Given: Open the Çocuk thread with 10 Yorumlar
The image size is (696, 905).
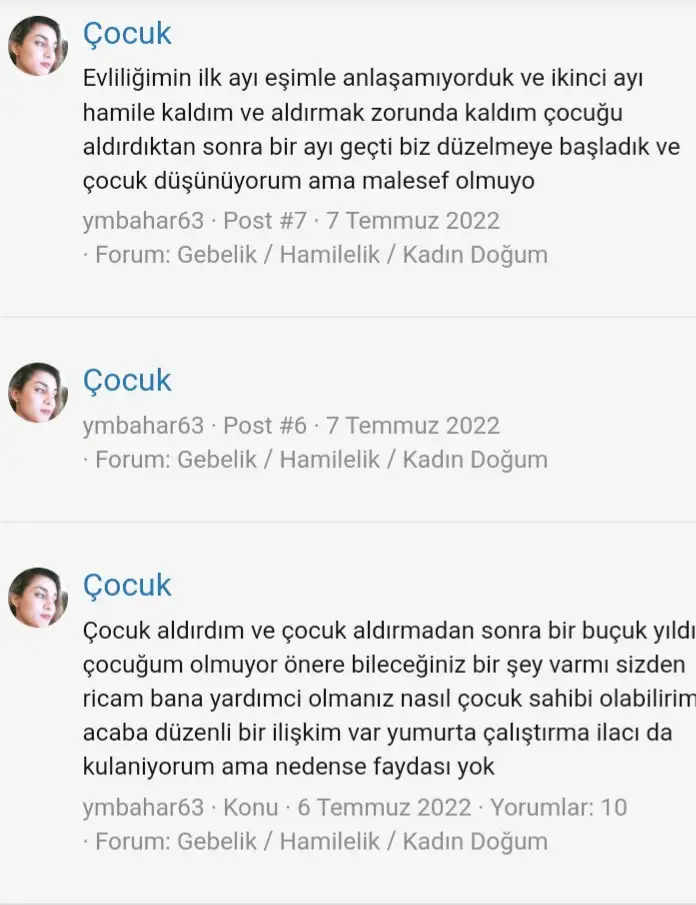Looking at the screenshot, I should [127, 585].
